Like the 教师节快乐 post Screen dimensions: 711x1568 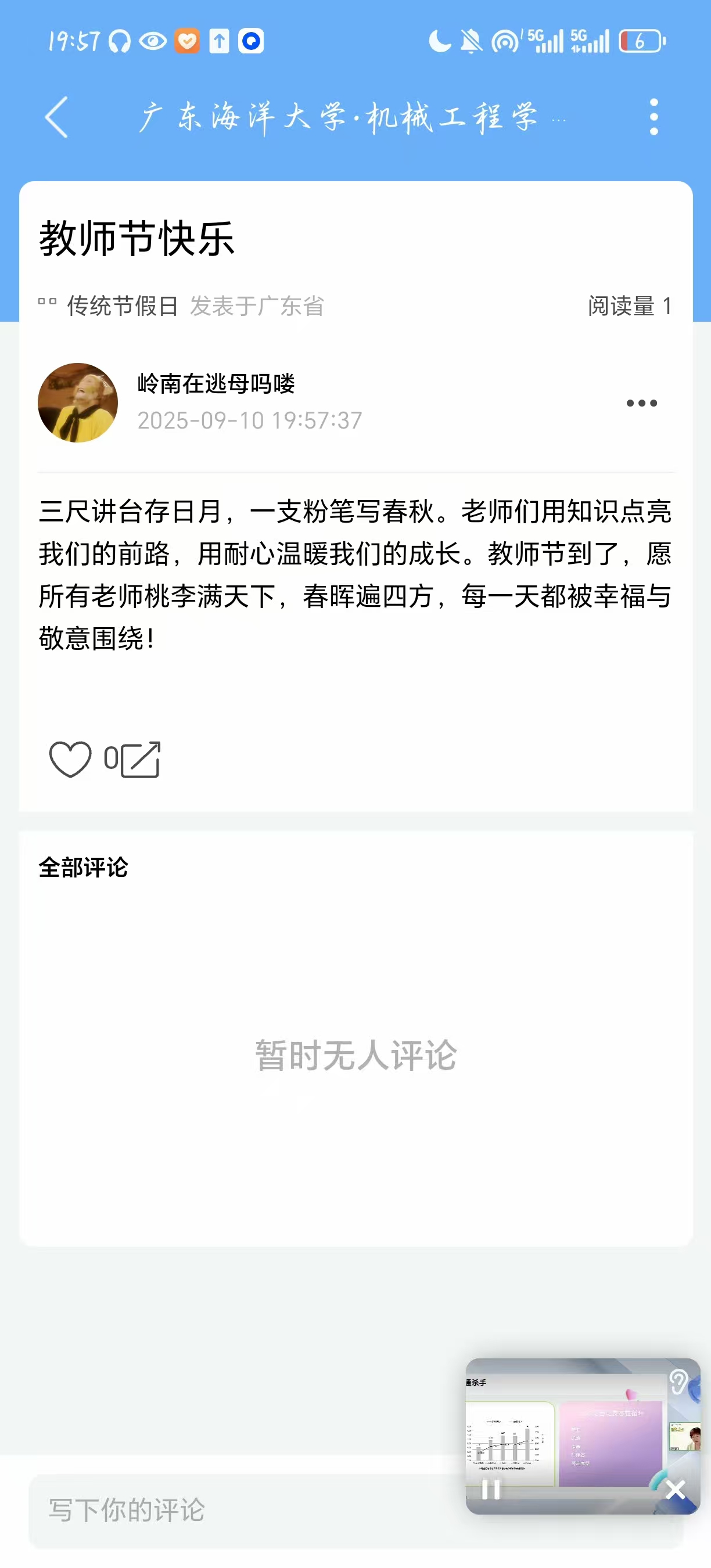pos(70,759)
